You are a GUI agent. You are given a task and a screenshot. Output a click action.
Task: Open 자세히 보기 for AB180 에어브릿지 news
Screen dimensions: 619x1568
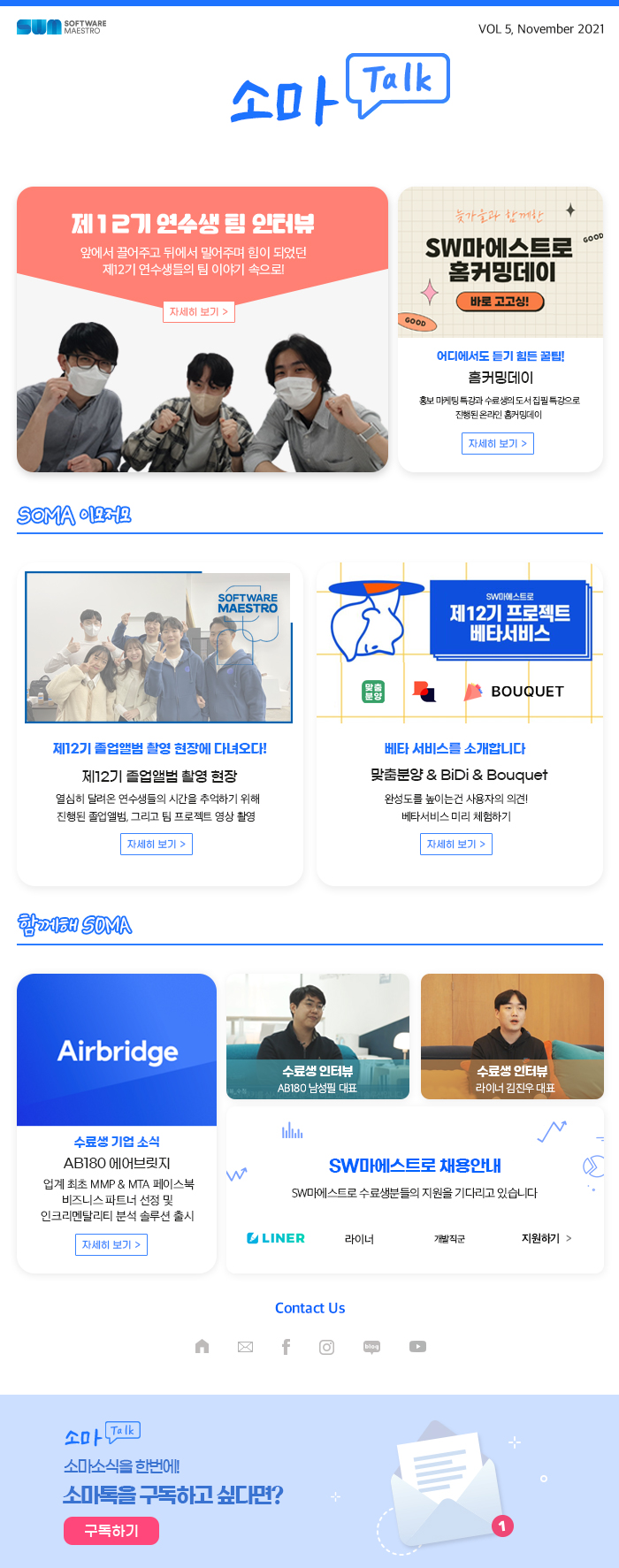point(111,1244)
